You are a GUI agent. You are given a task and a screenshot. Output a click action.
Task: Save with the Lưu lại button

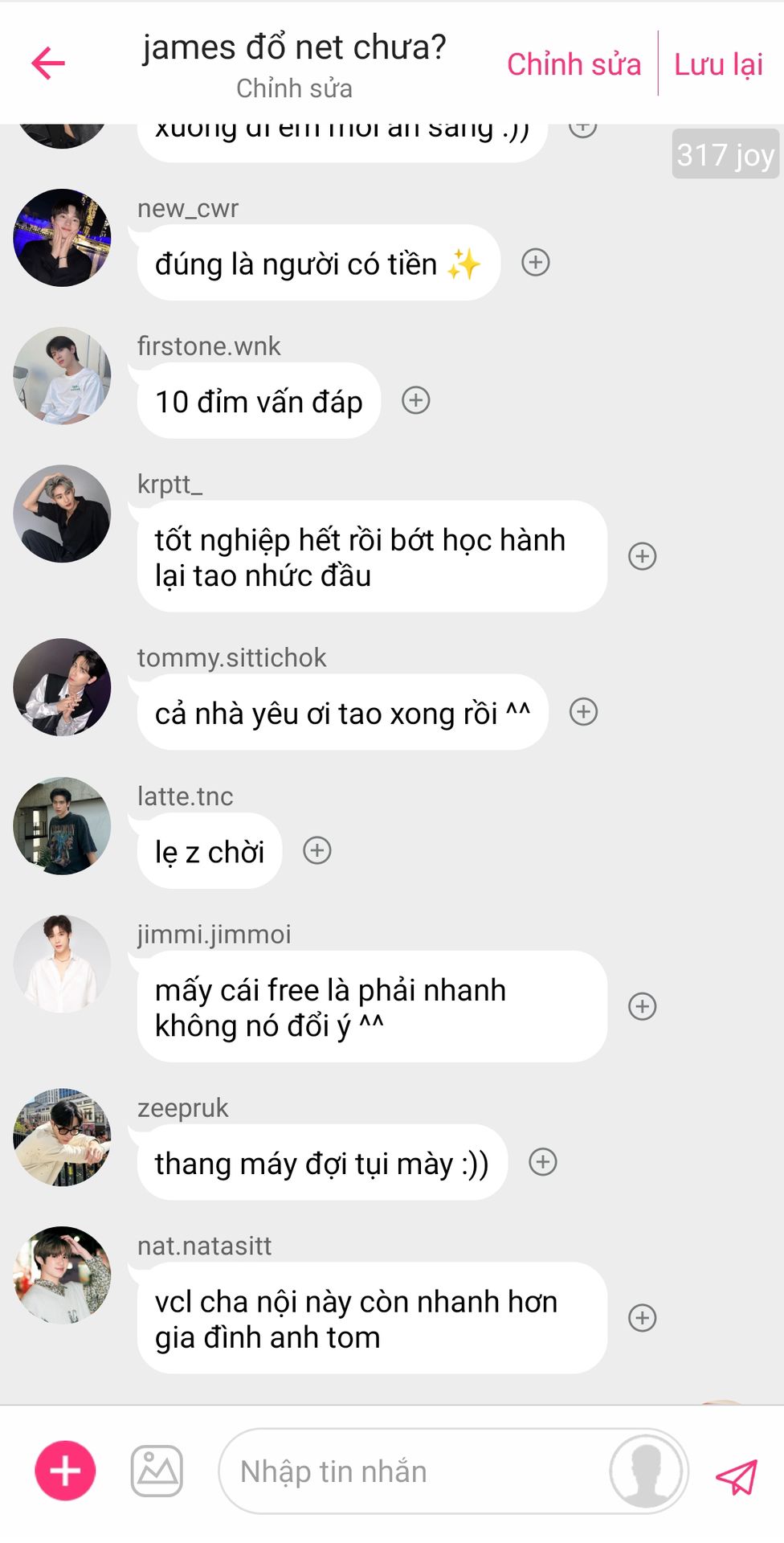point(717,64)
